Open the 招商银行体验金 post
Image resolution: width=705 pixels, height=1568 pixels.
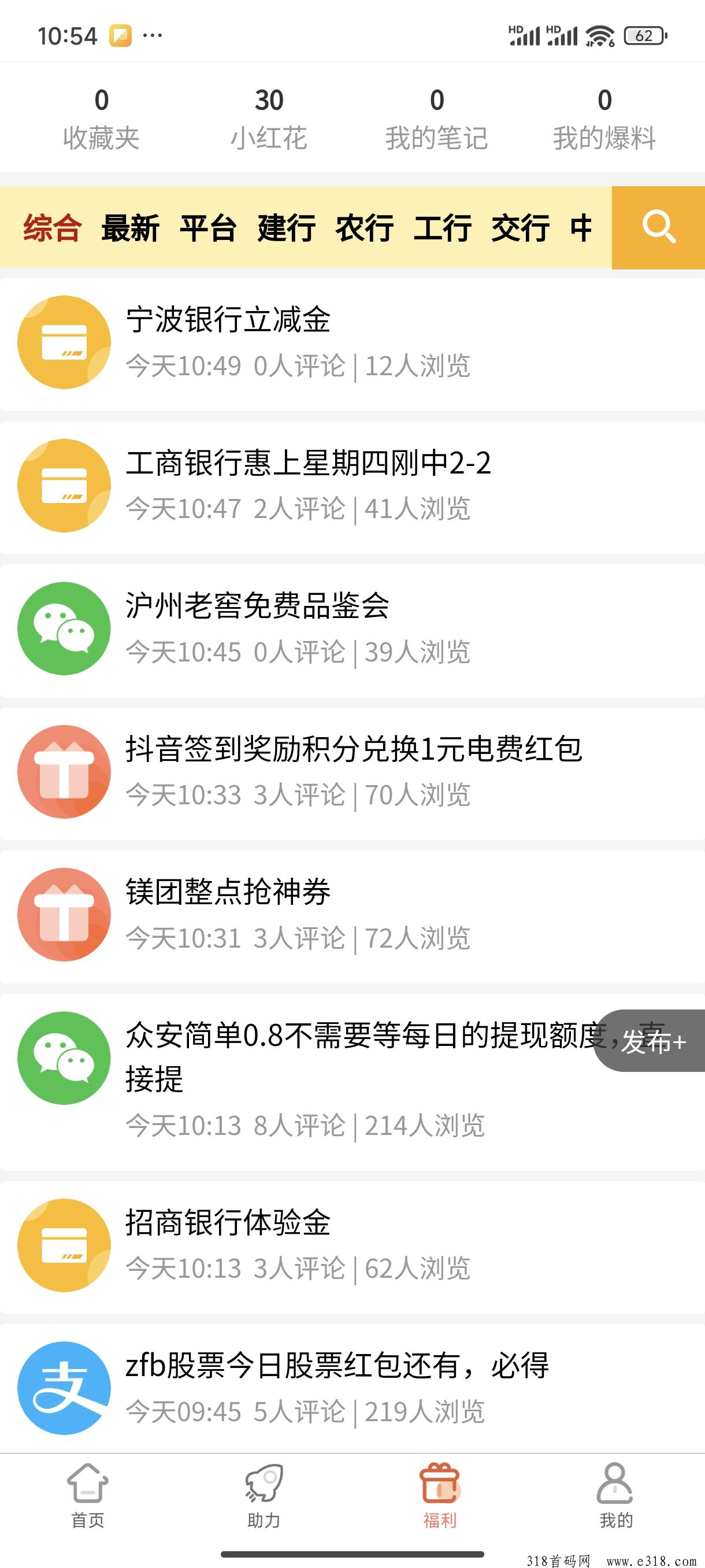pos(352,1246)
